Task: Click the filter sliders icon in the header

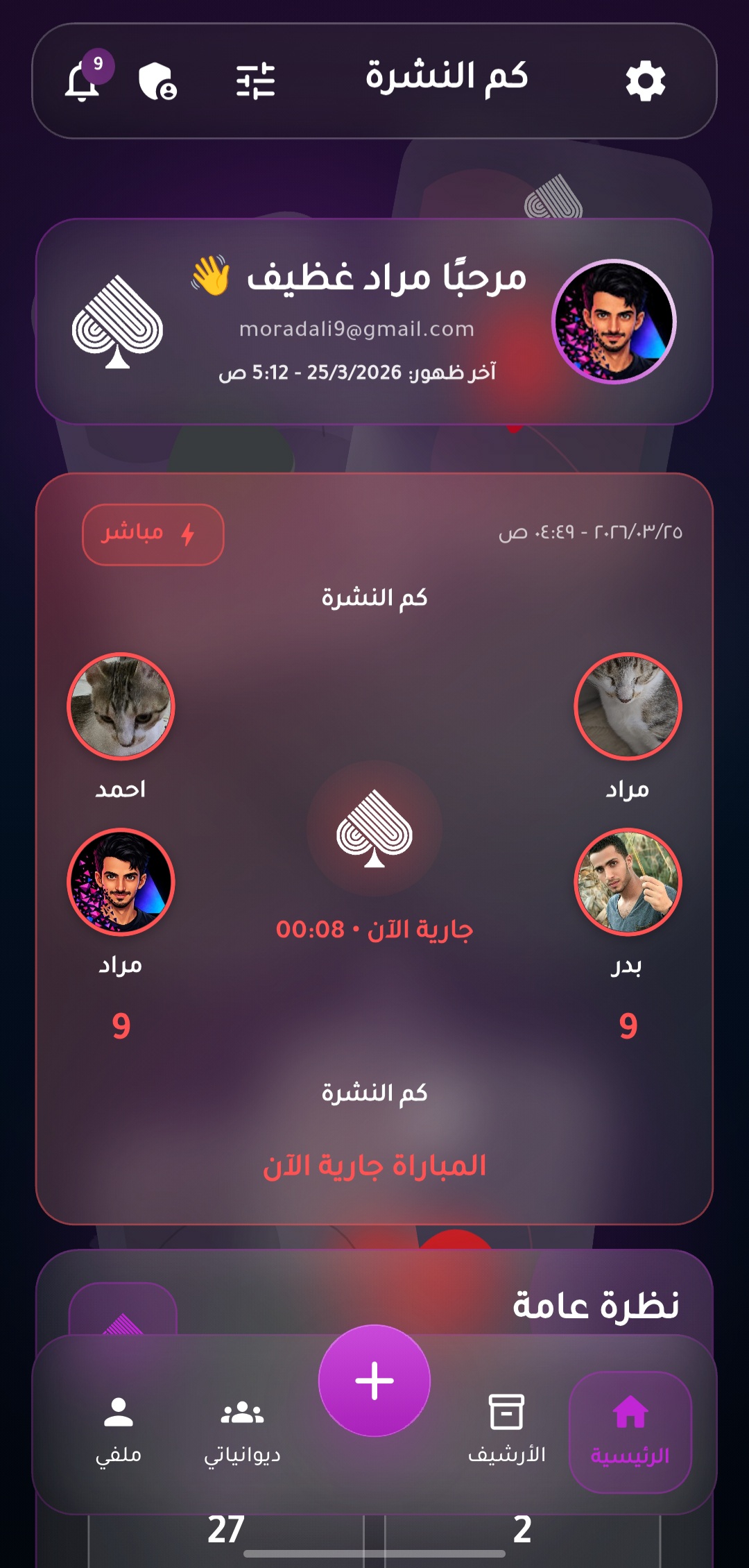Action: (x=254, y=78)
